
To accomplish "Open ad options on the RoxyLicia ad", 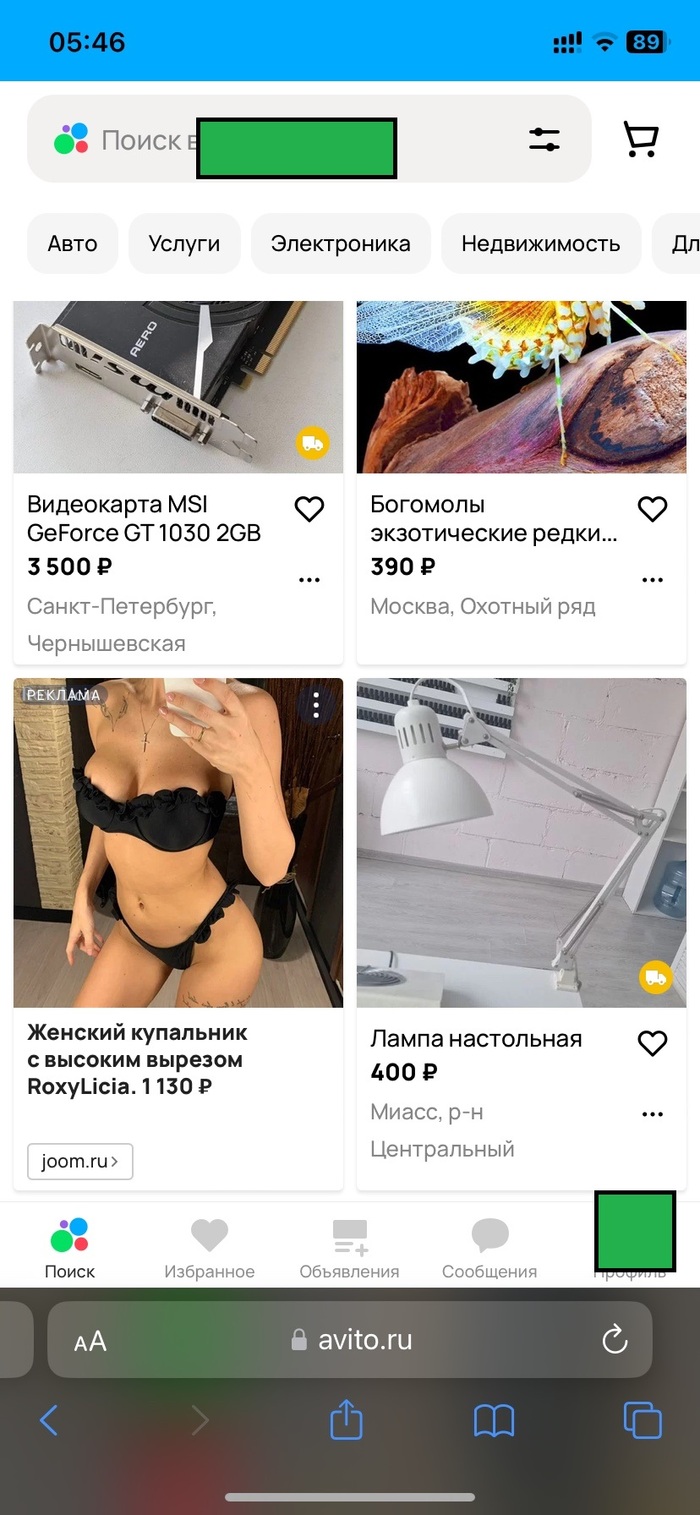I will tap(316, 706).
